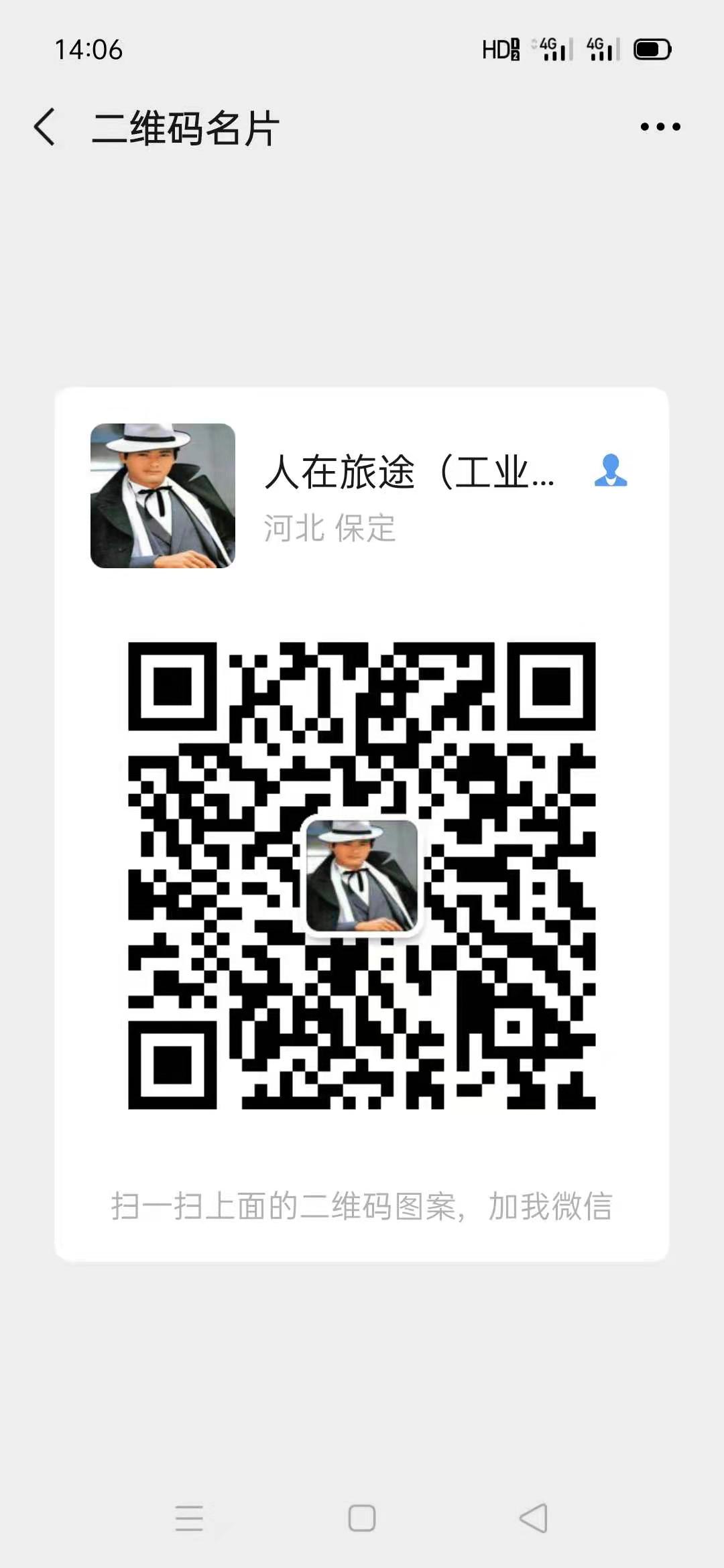Viewport: 724px width, 1568px height.
Task: Open the three-dot overflow menu
Action: click(x=660, y=127)
